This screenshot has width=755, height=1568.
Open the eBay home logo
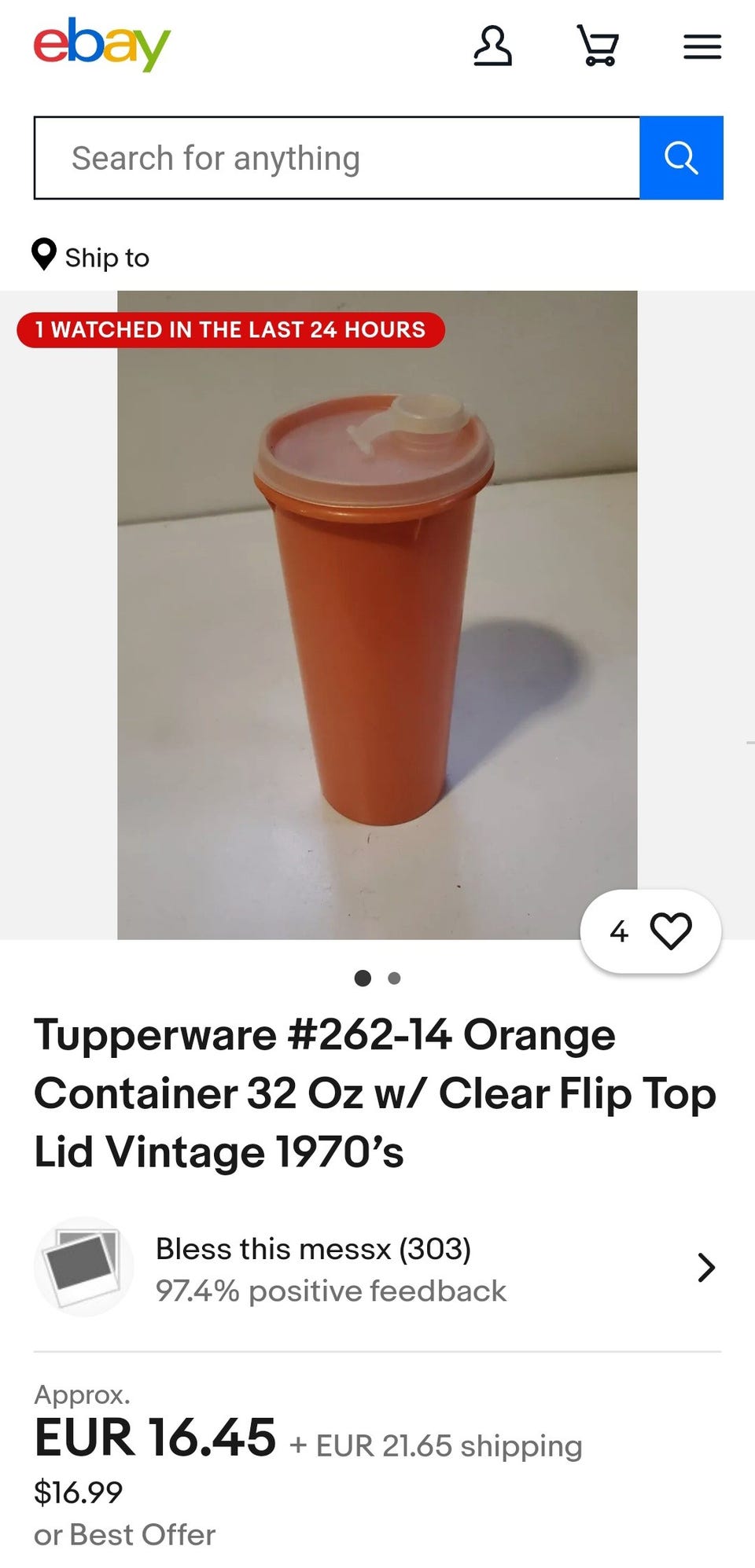(101, 45)
